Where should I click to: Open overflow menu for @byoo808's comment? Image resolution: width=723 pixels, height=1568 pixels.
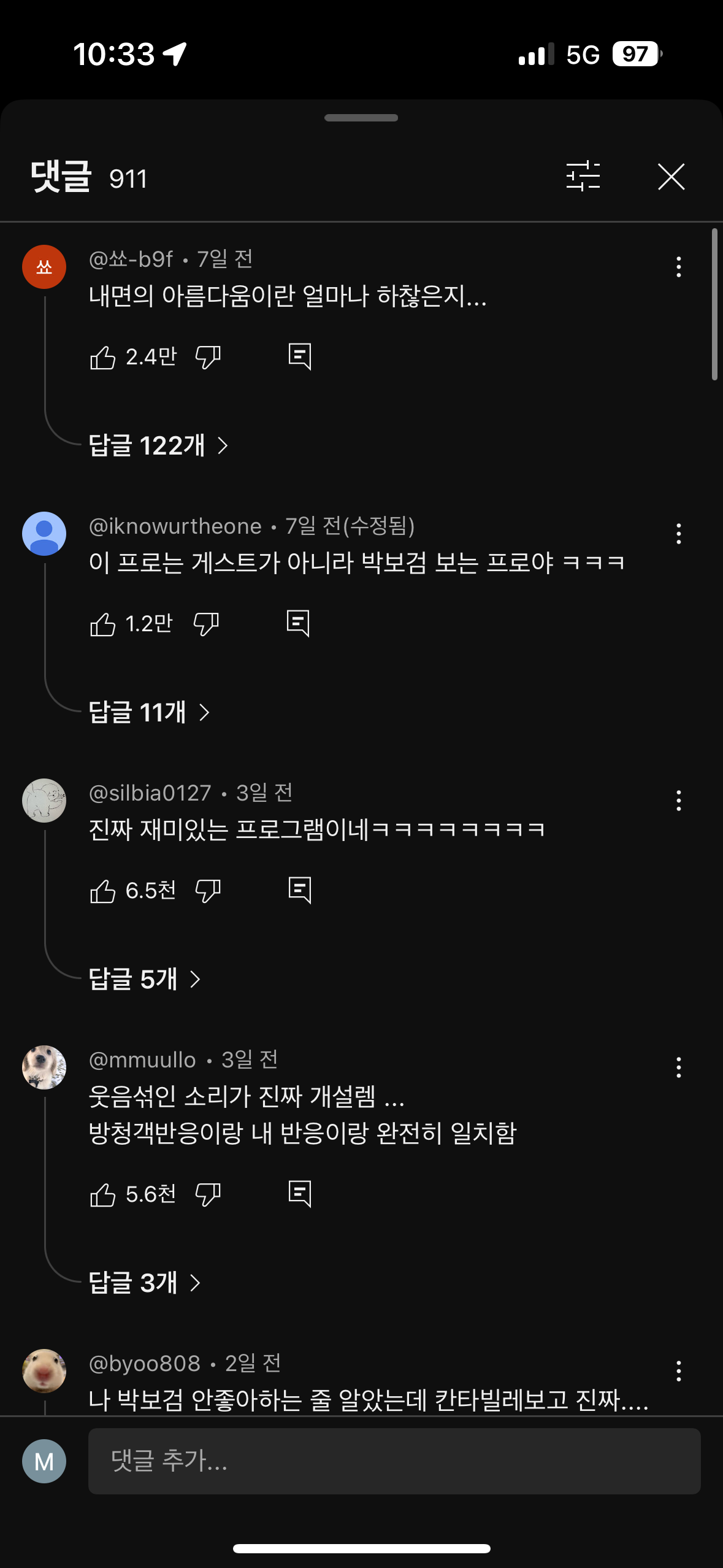[x=678, y=1371]
